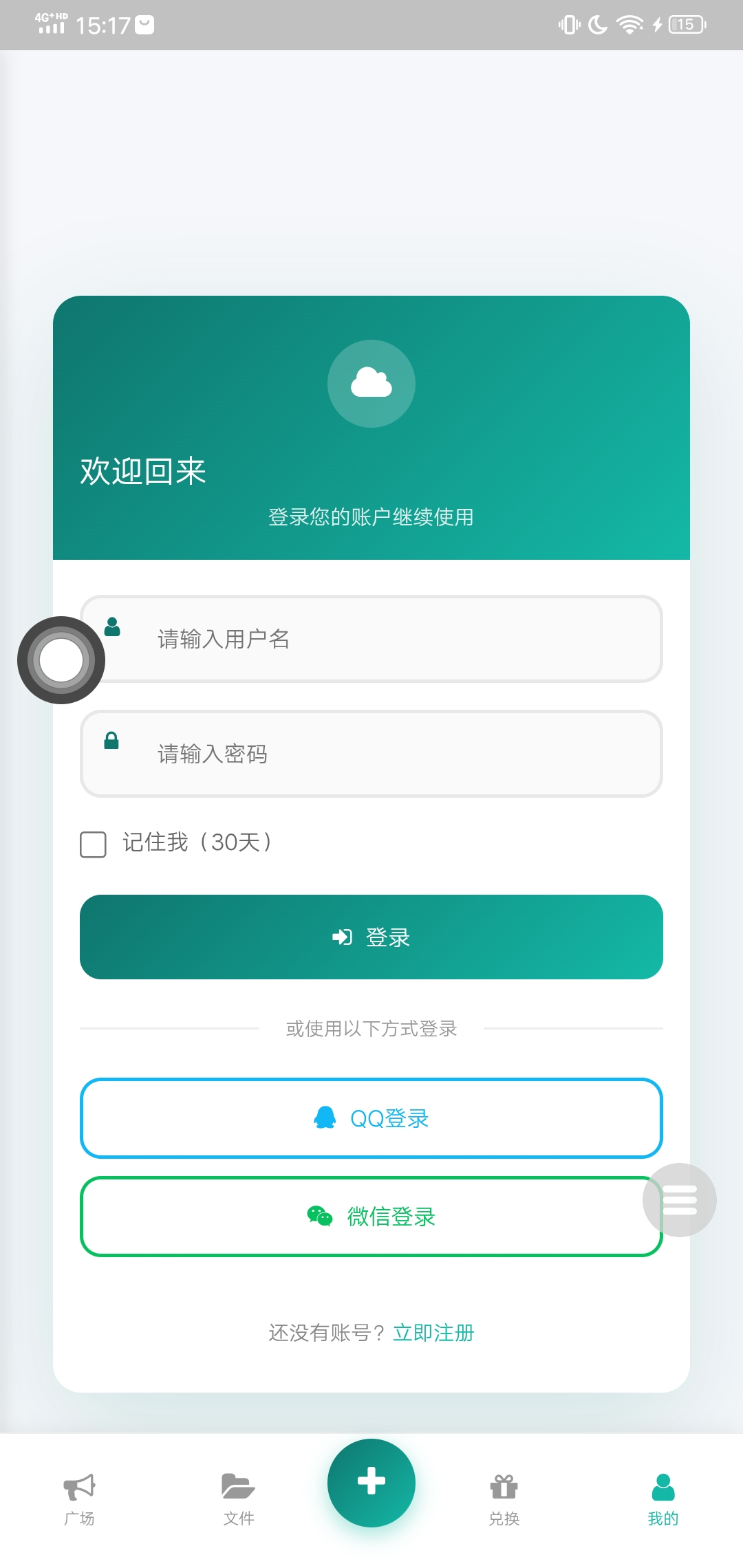The width and height of the screenshot is (743, 1568).
Task: Tap the password input field
Action: [x=399, y=754]
